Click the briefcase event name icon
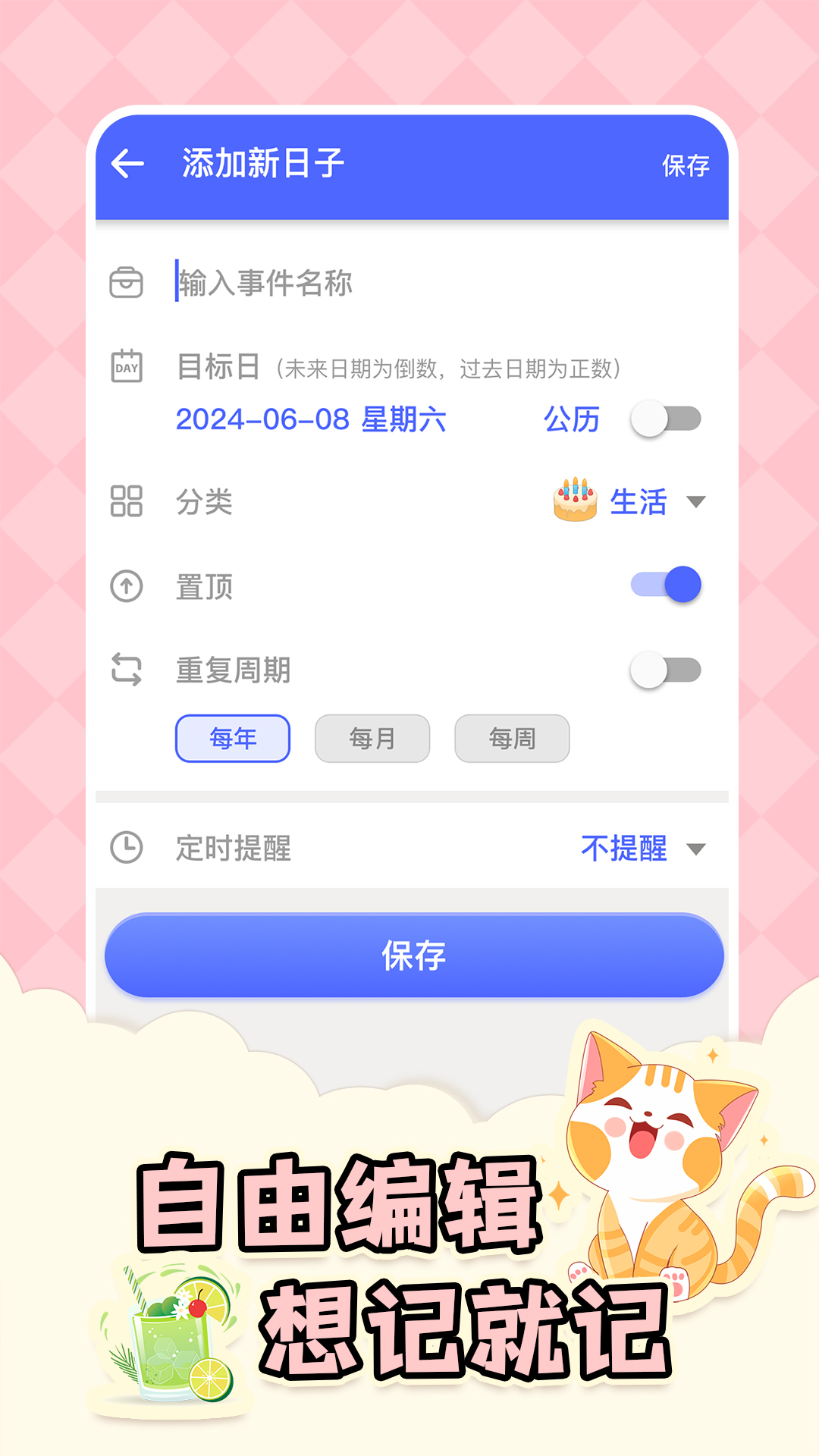The width and height of the screenshot is (819, 1456). [127, 283]
